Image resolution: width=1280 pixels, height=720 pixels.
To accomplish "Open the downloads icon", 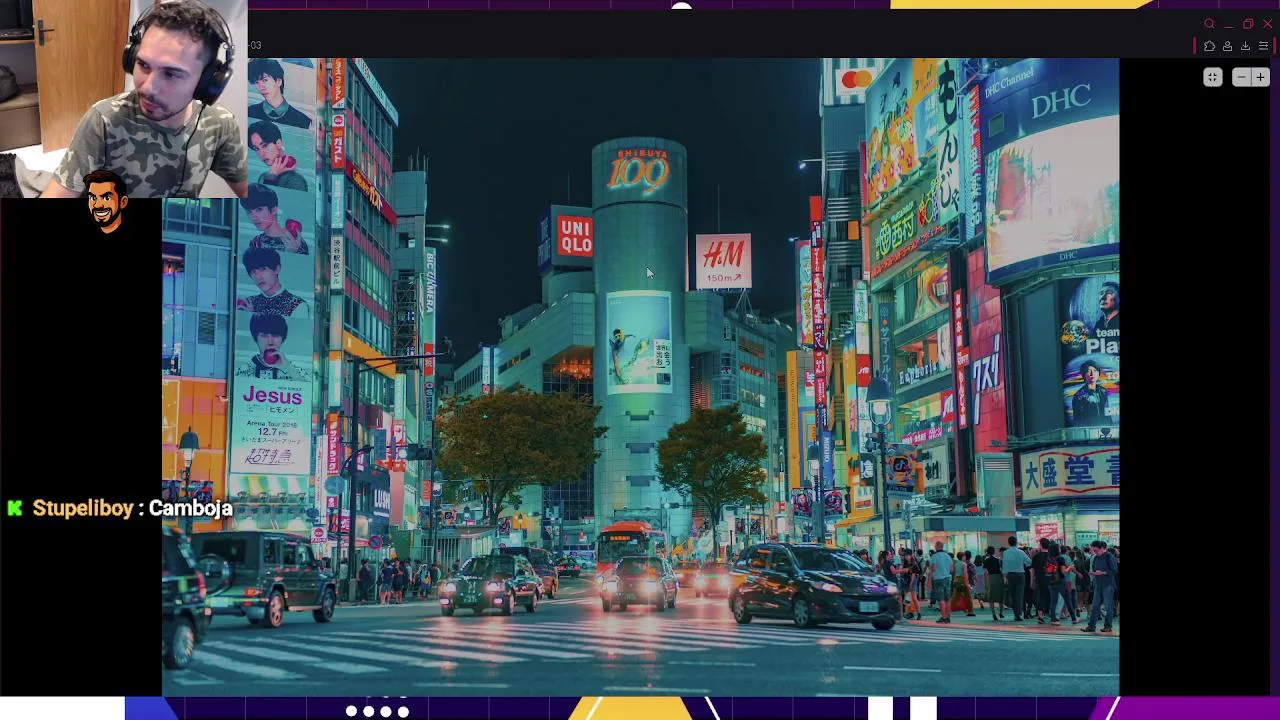I will (x=1245, y=46).
